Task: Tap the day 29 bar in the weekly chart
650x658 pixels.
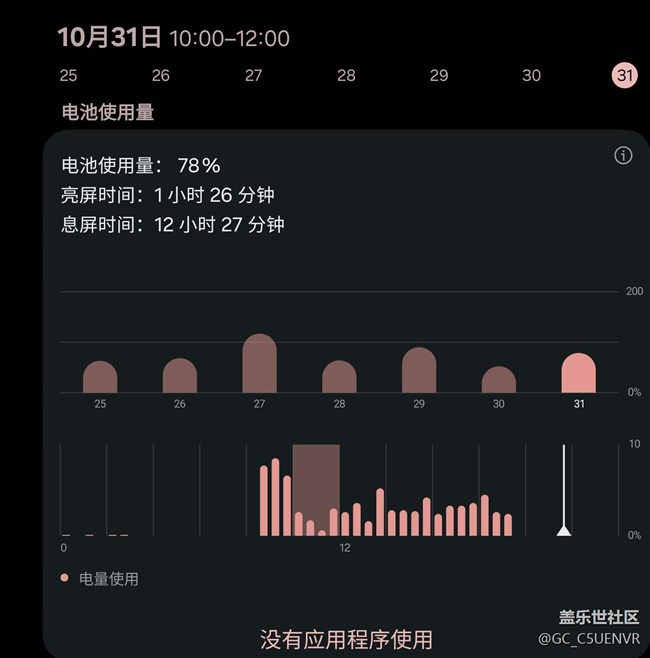Action: click(x=419, y=371)
